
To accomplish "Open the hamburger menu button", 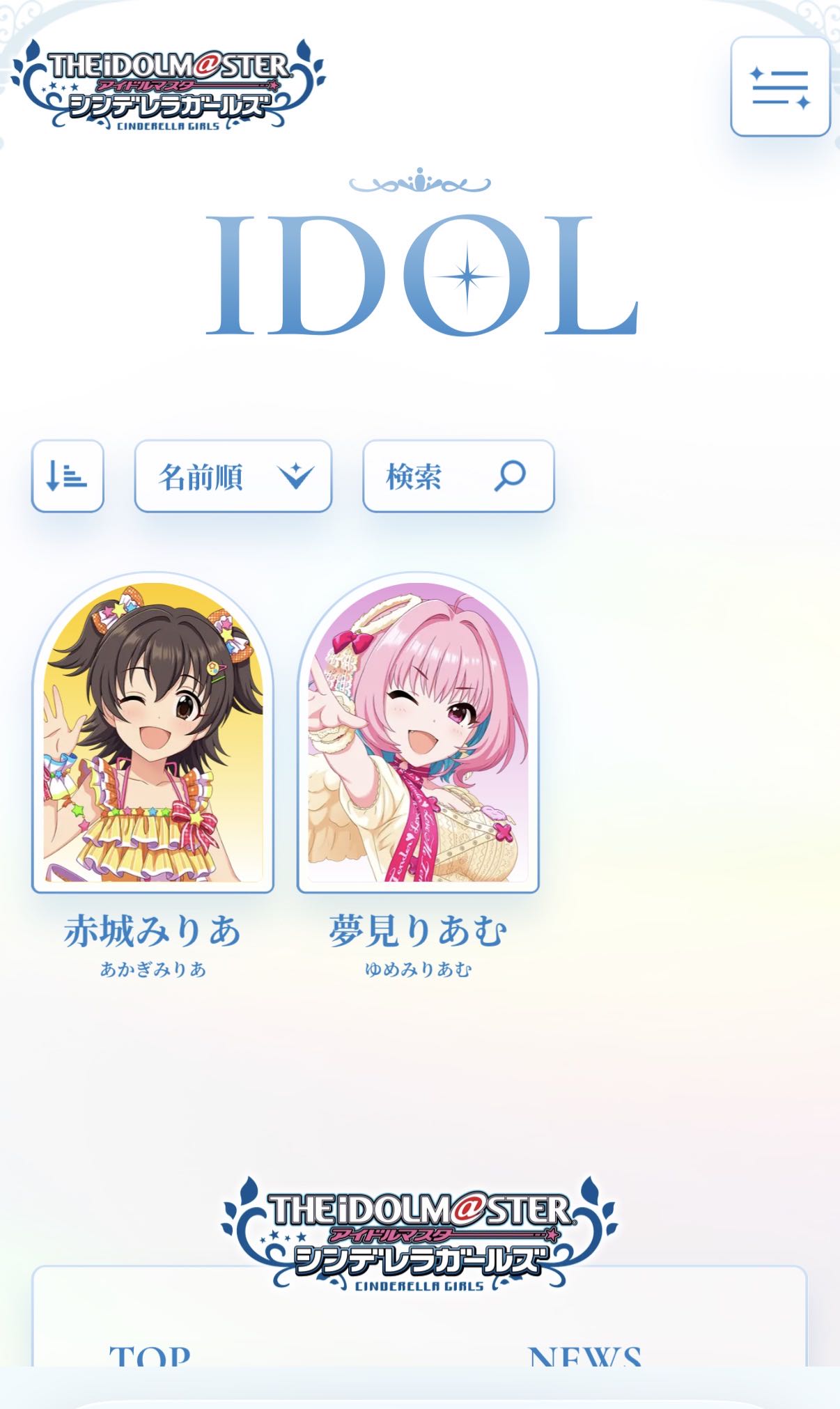I will 779,87.
